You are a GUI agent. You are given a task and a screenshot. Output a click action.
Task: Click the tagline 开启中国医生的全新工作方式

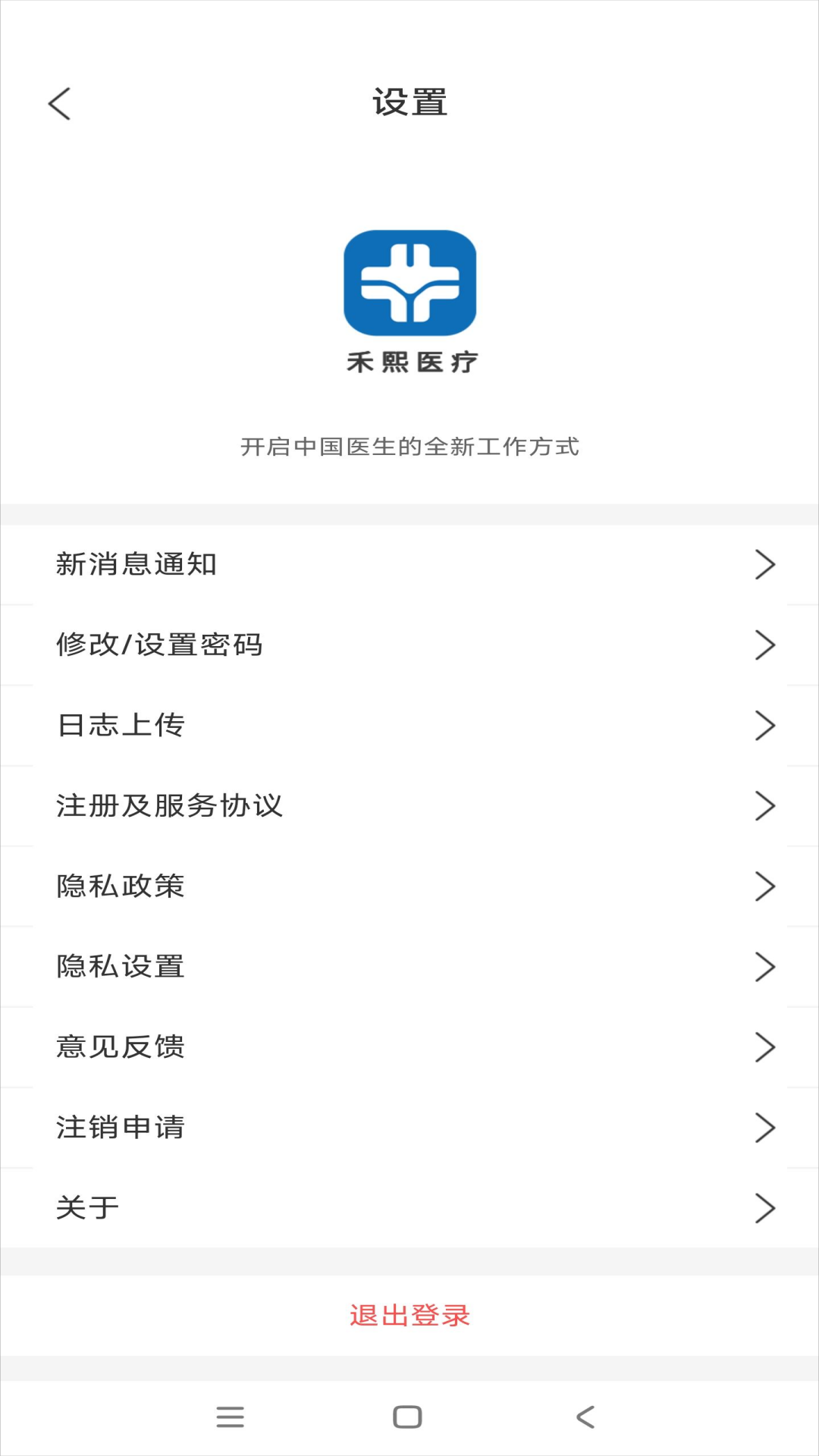coord(409,446)
